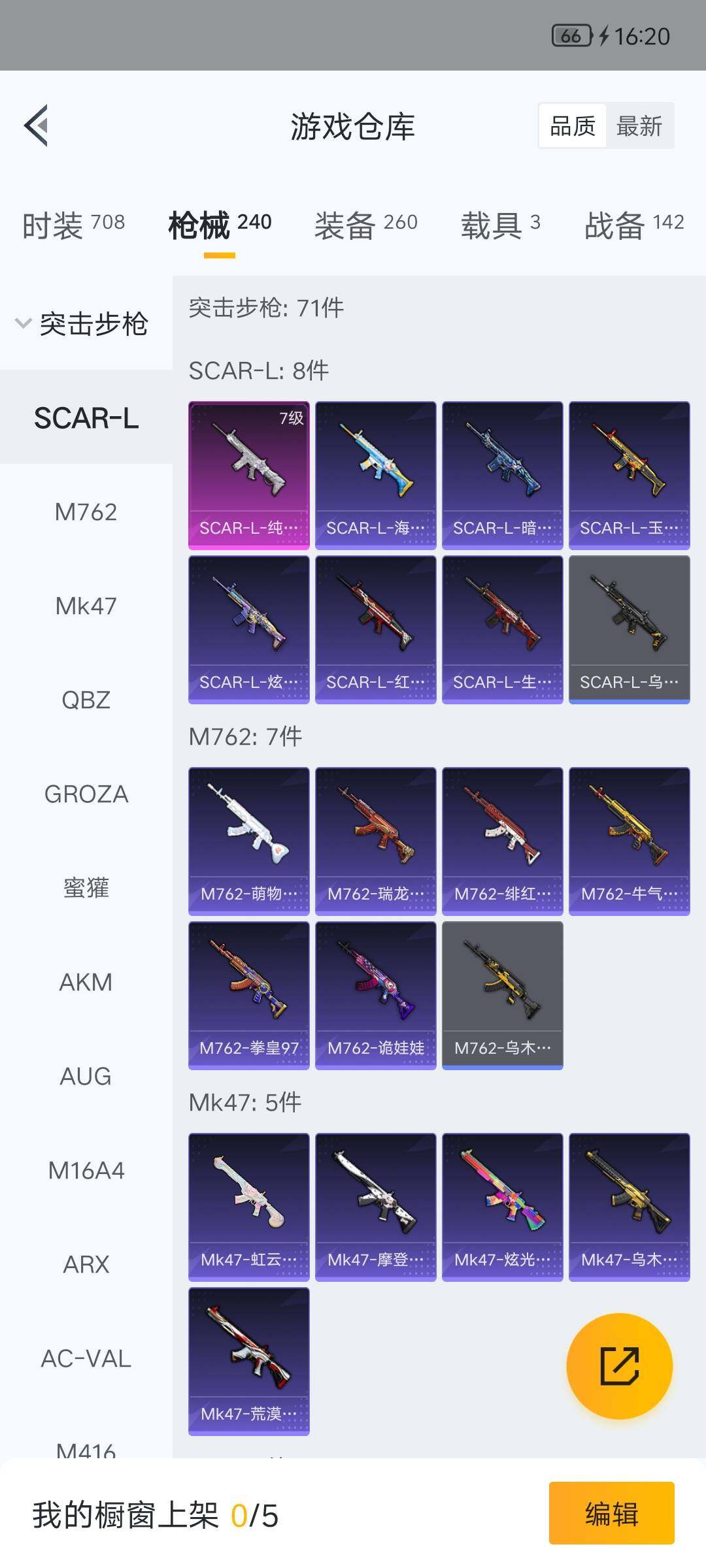Screen dimensions: 706x1568
Task: View the Mk47-炫光 skin
Action: (x=503, y=1207)
